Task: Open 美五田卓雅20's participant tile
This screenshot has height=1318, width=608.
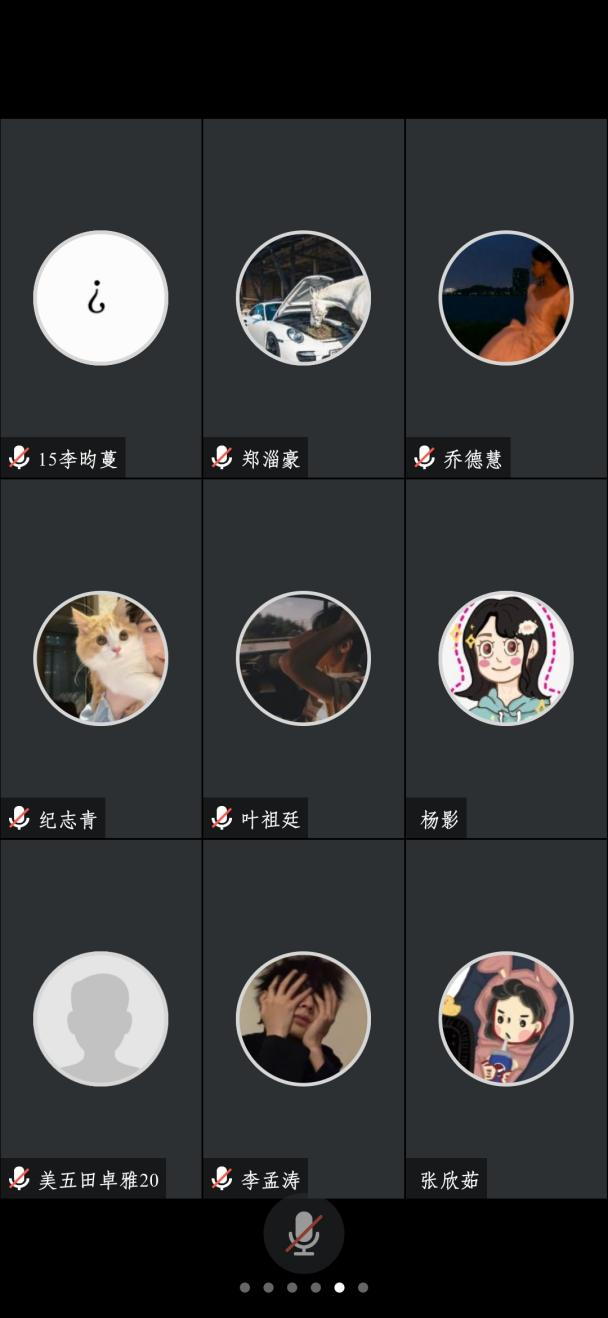Action: [x=101, y=1018]
